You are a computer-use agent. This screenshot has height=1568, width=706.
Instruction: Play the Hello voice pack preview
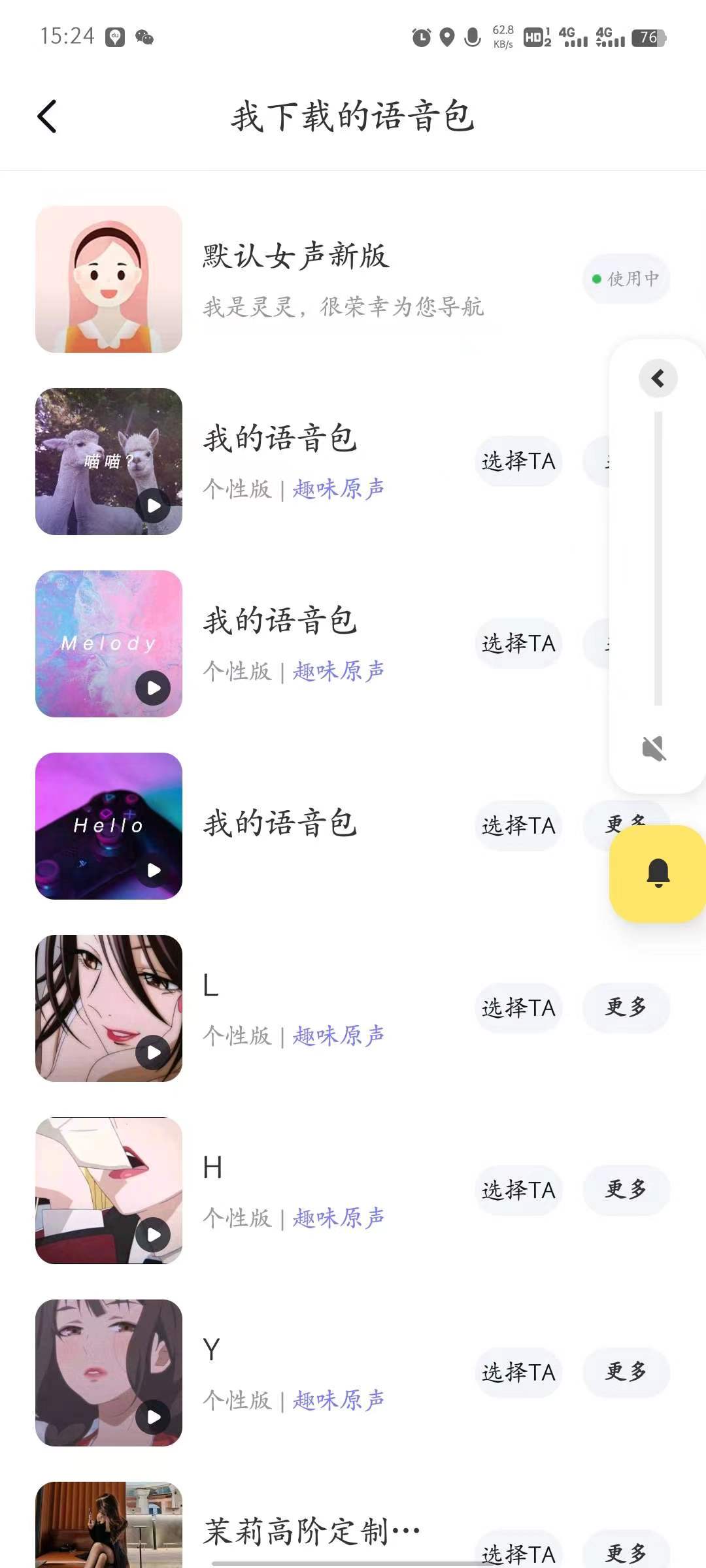point(154,870)
